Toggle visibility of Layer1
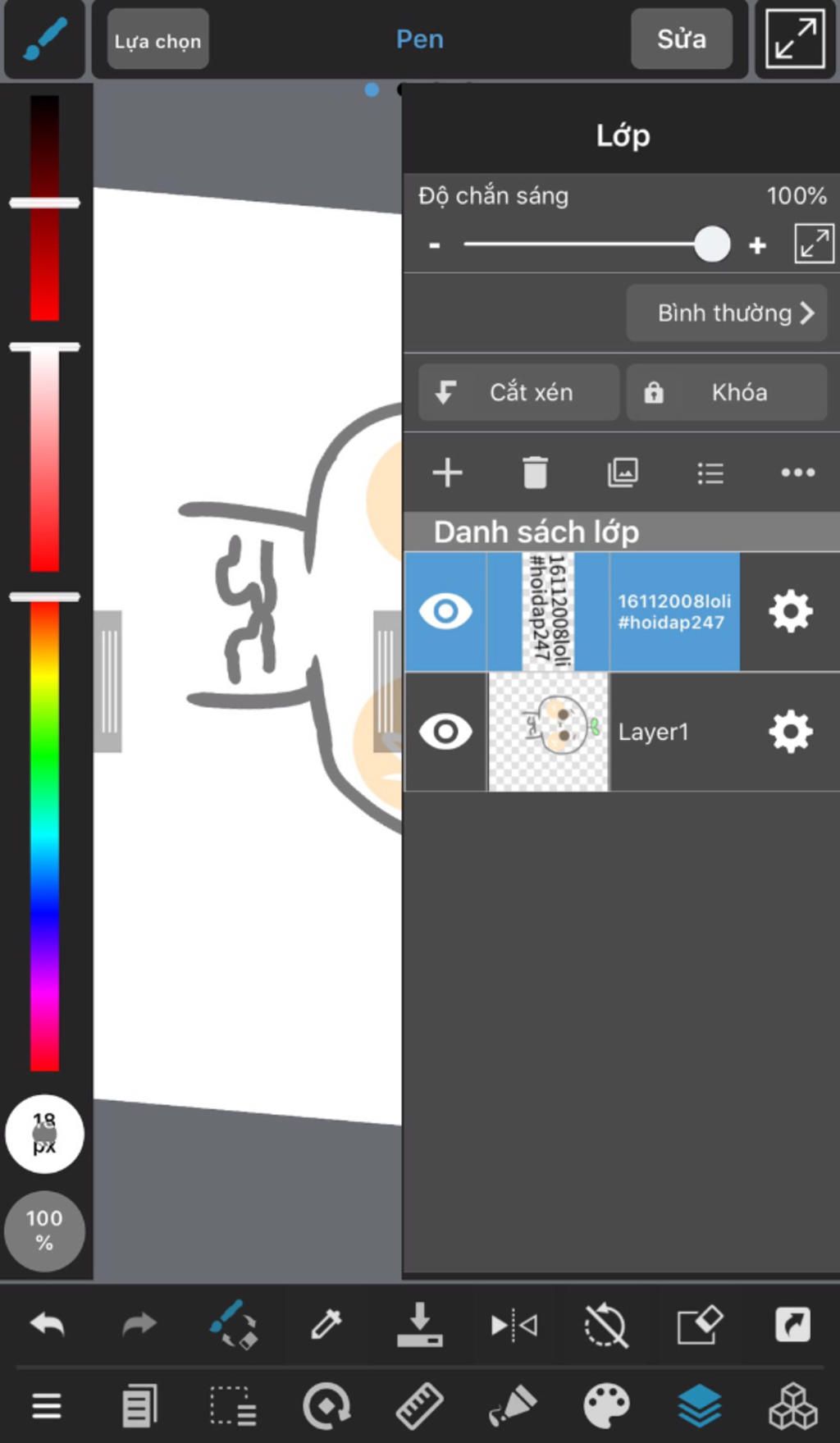This screenshot has height=1443, width=840. pyautogui.click(x=445, y=732)
